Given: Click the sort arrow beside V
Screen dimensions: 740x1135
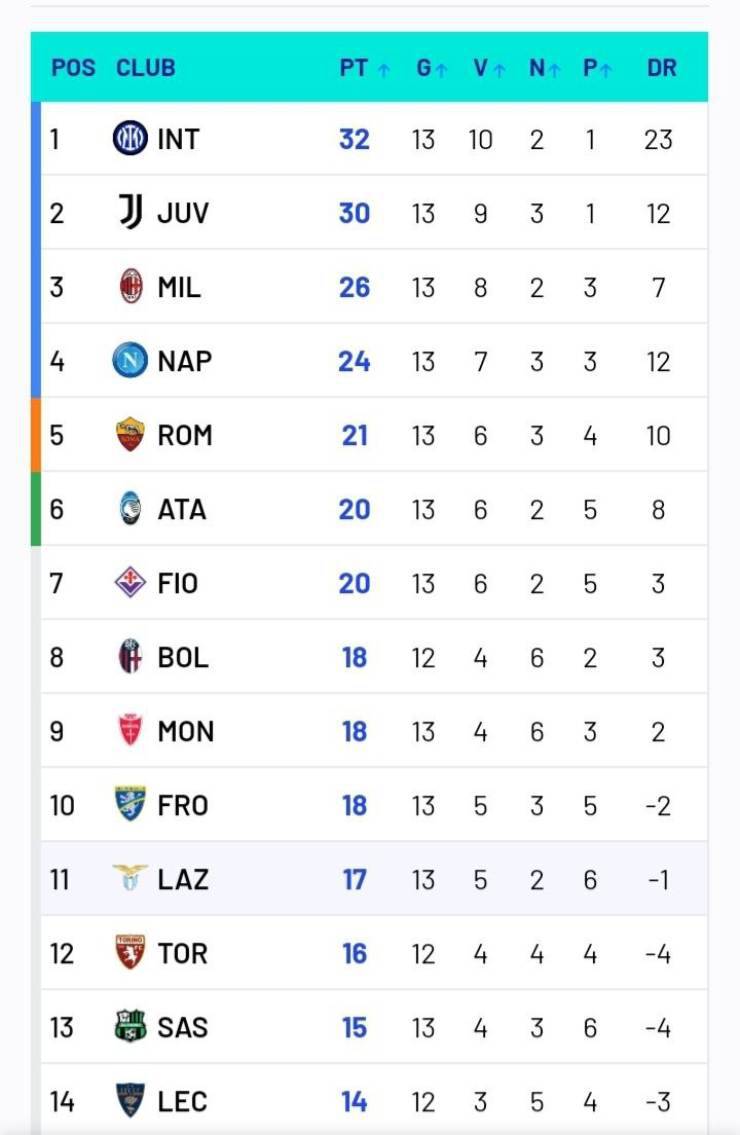Looking at the screenshot, I should tap(498, 68).
